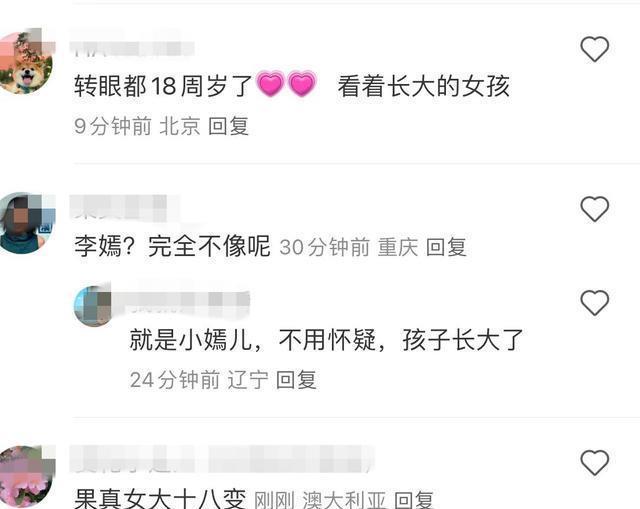This screenshot has height=509, width=640.
Task: Open the avatar of the 重庆 commenter
Action: pos(24,223)
